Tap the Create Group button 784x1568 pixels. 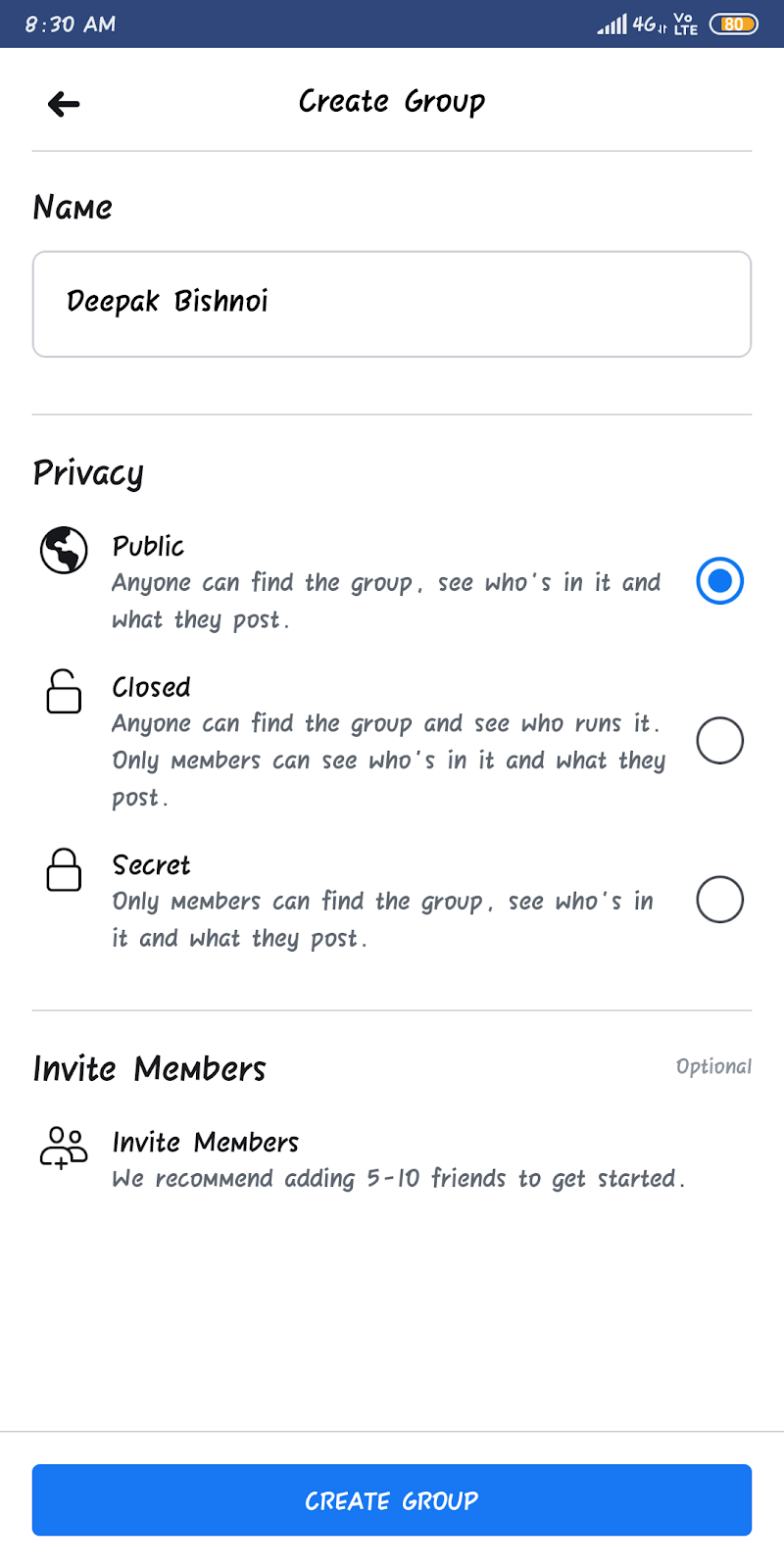point(392,1499)
